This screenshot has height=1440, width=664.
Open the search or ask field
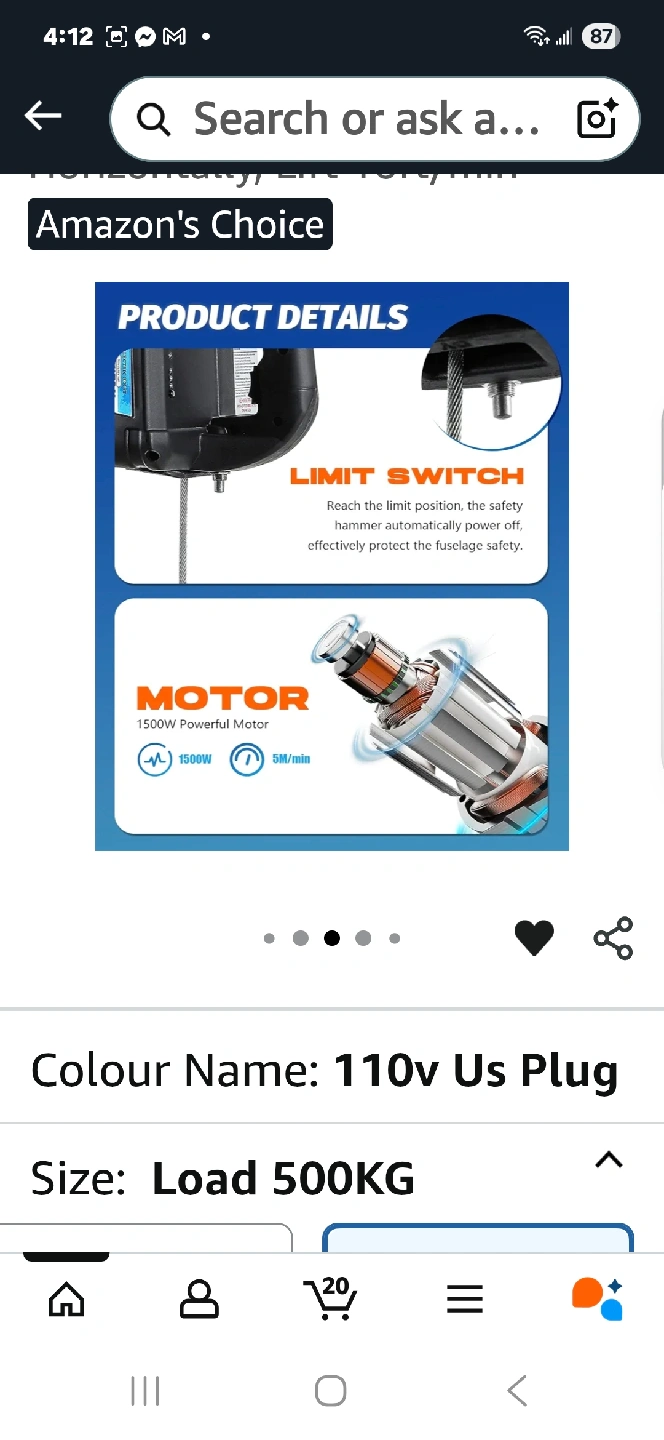pos(360,119)
